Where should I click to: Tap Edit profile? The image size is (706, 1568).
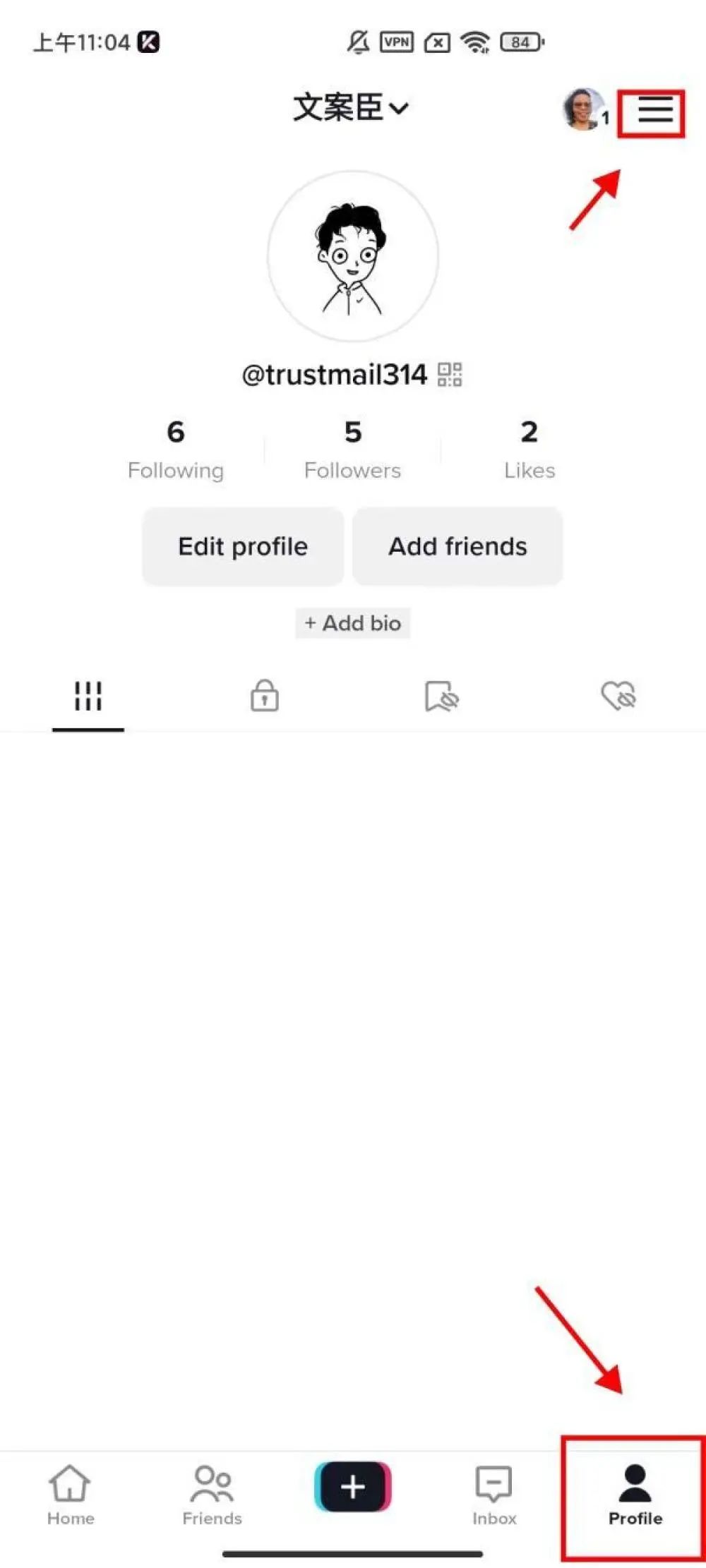click(x=243, y=546)
